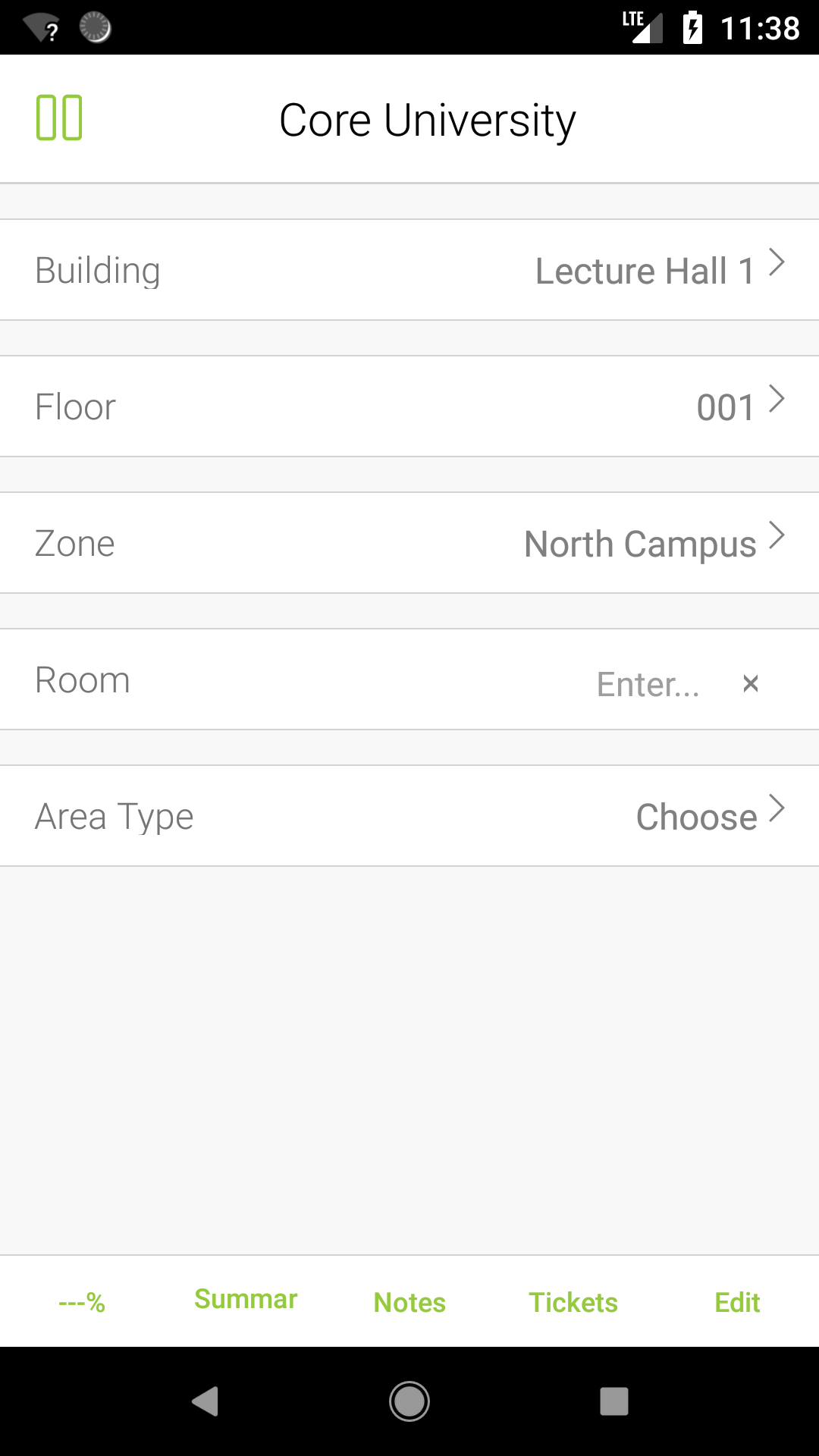The height and width of the screenshot is (1456, 819).
Task: Choose an Area Type
Action: pyautogui.click(x=409, y=815)
